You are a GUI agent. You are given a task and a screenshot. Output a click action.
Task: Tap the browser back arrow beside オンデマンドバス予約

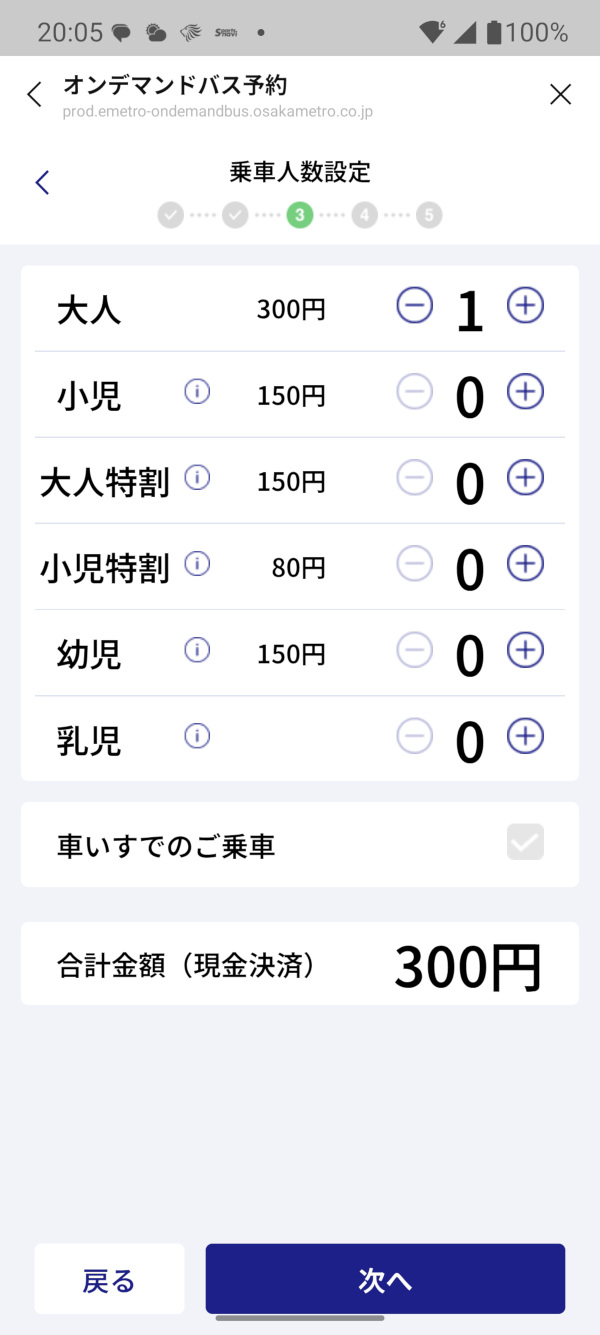[x=34, y=95]
